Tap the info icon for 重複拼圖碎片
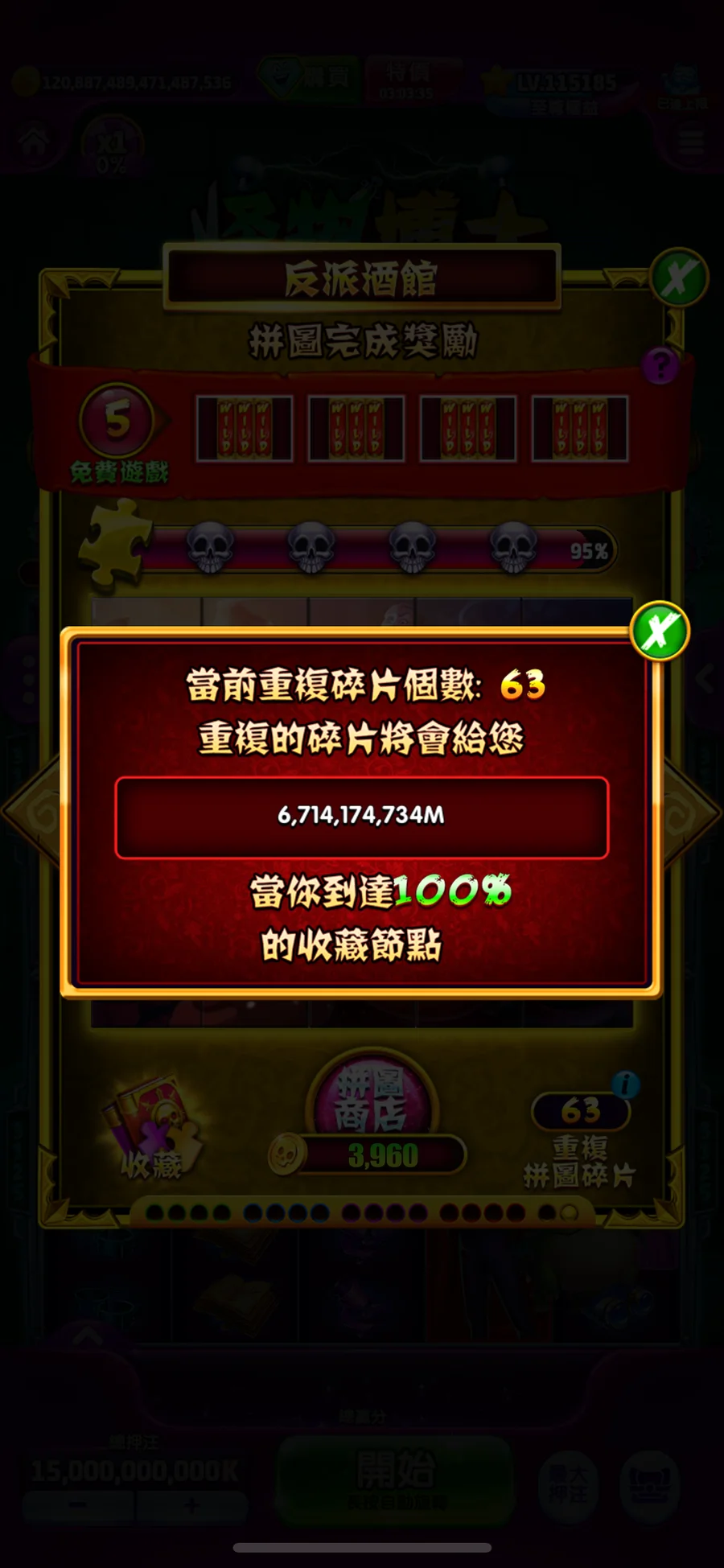724x1568 pixels. 626,1084
